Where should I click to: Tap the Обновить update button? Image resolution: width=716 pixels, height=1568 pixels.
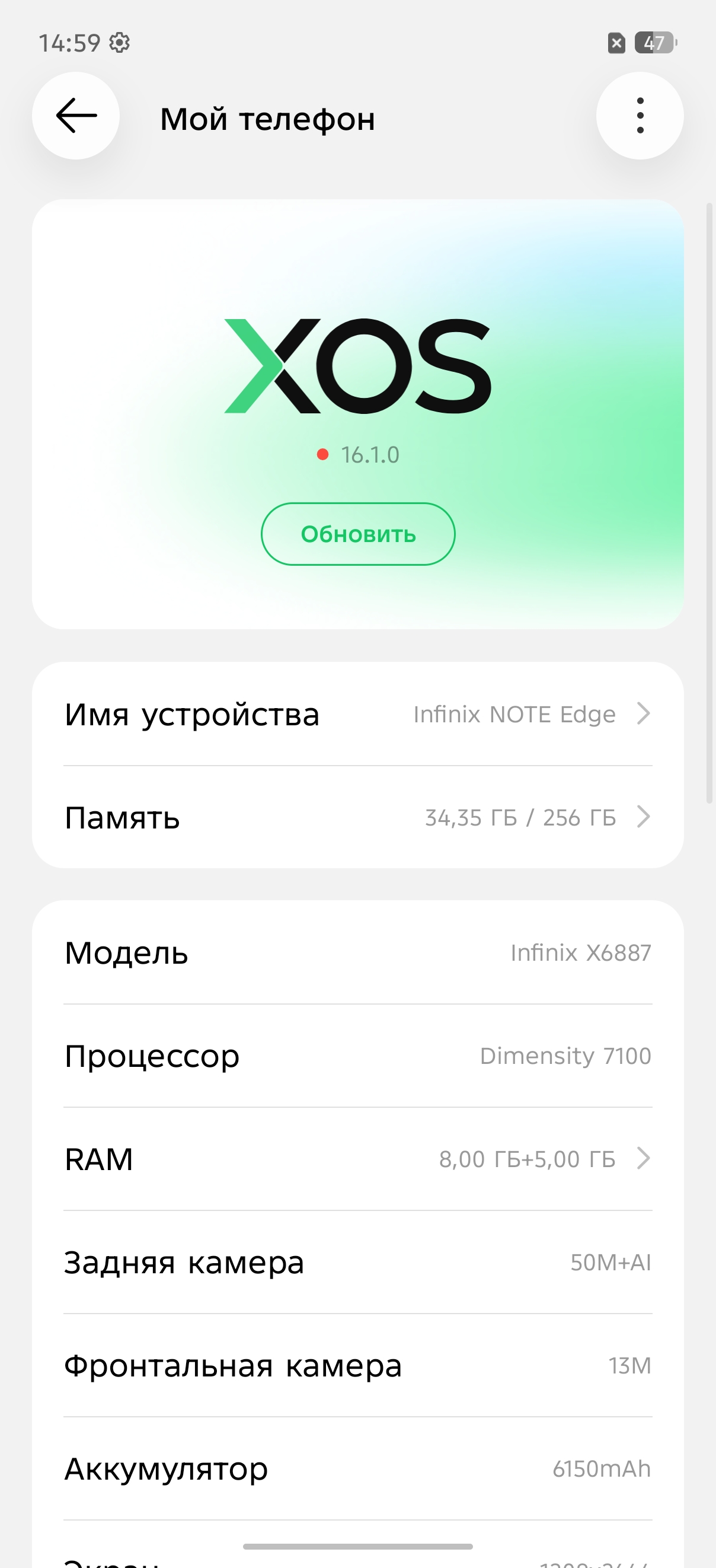[357, 534]
